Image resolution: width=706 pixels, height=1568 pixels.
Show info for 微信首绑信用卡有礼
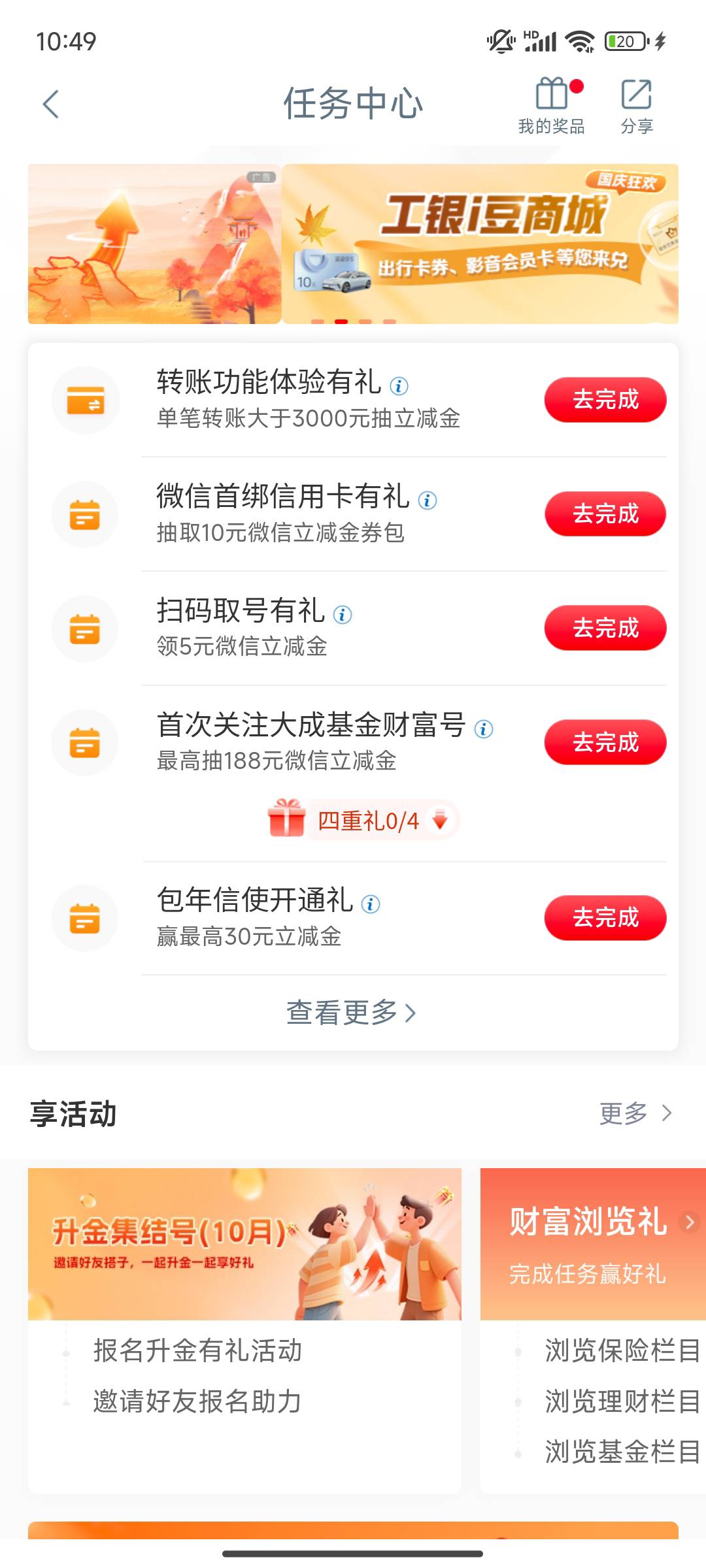pos(428,500)
